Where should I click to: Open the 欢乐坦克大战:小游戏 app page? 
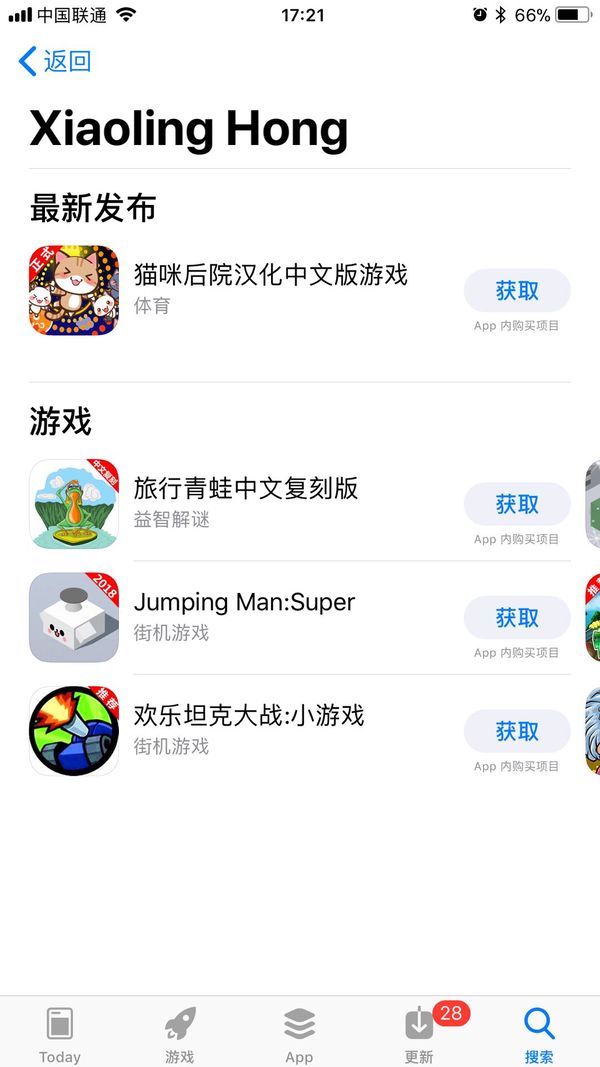click(x=248, y=716)
